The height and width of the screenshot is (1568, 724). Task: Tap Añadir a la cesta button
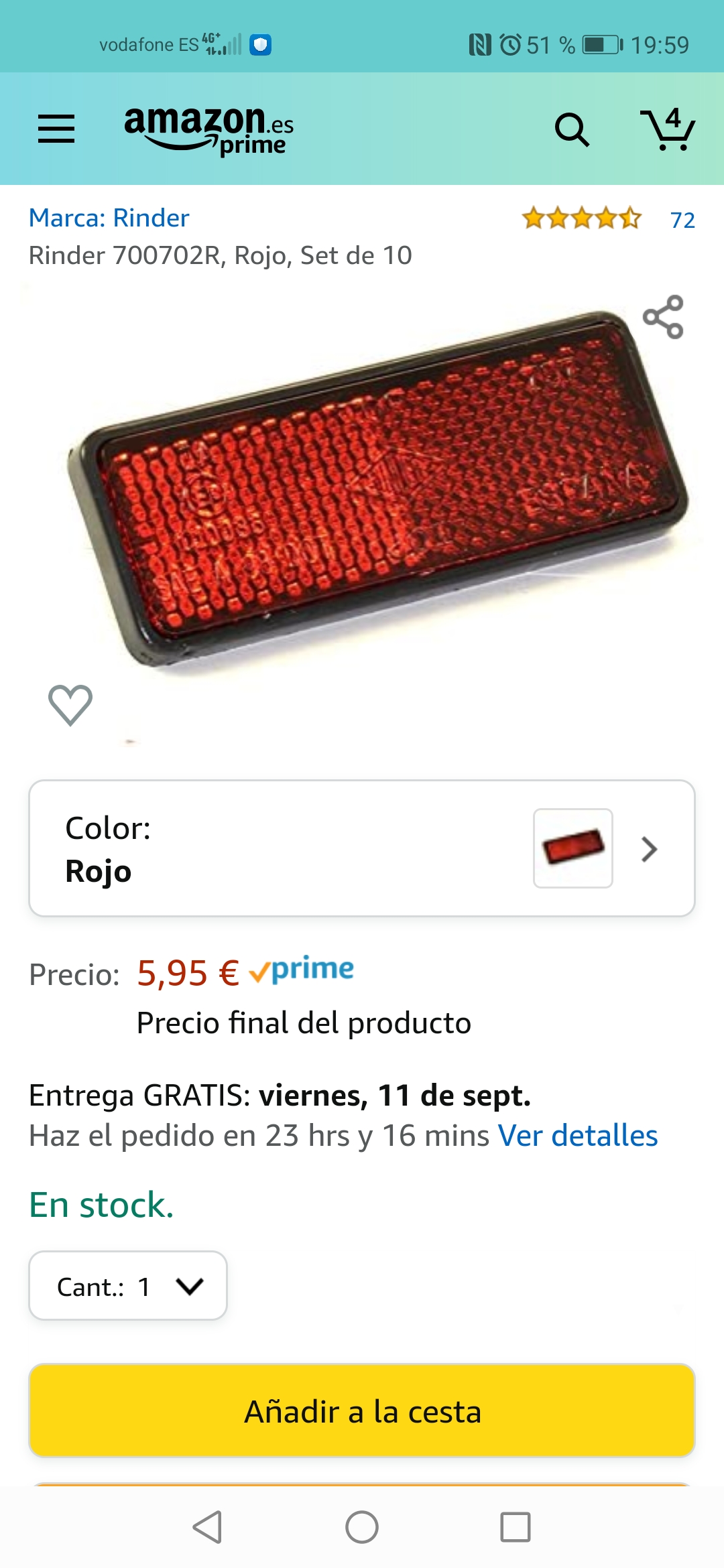[362, 1411]
